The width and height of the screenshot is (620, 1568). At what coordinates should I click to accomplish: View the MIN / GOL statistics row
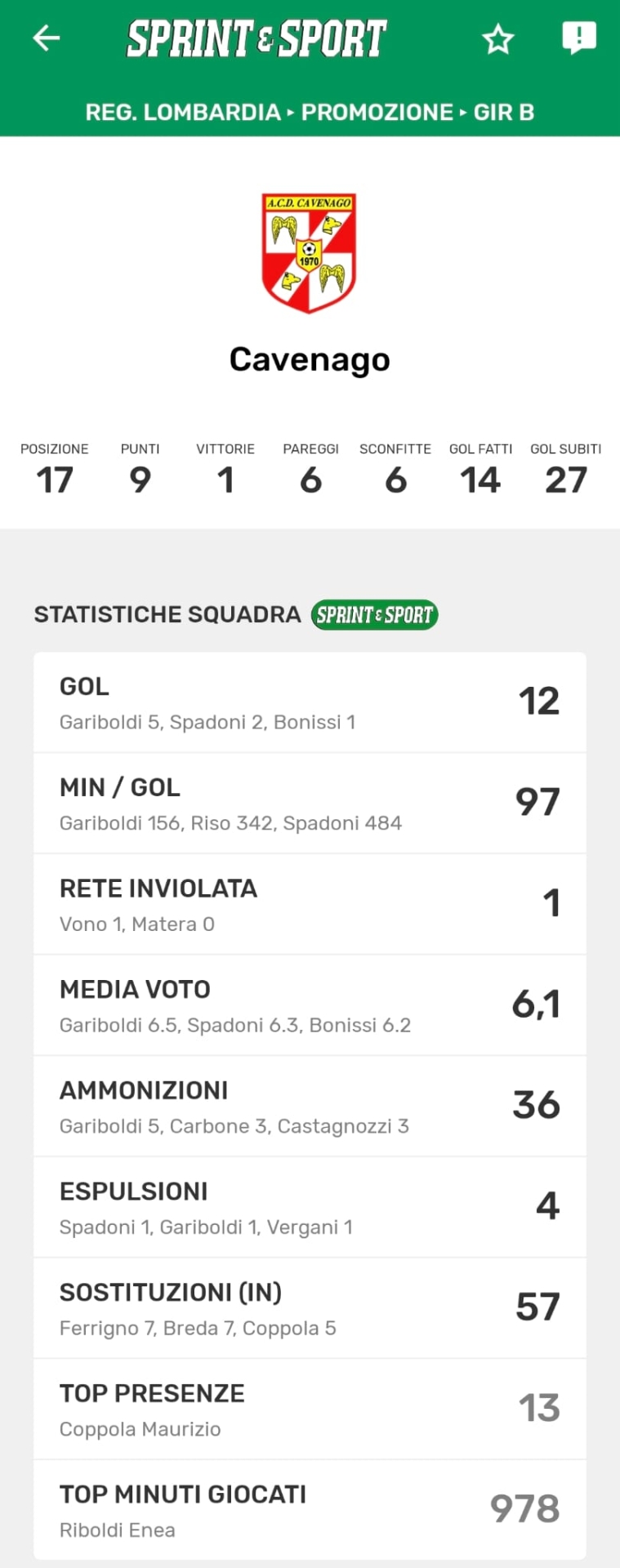(310, 804)
